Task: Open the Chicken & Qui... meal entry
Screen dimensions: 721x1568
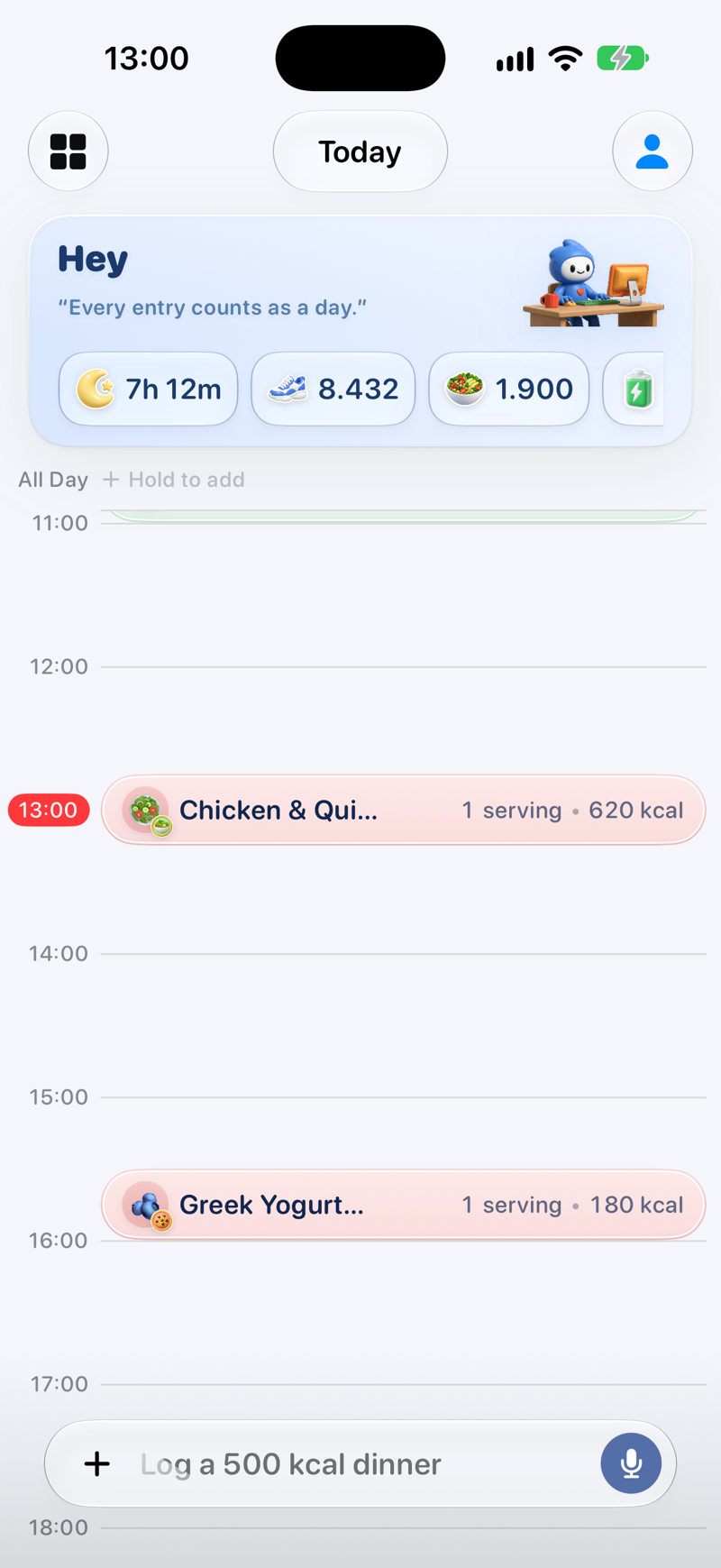Action: click(x=404, y=810)
